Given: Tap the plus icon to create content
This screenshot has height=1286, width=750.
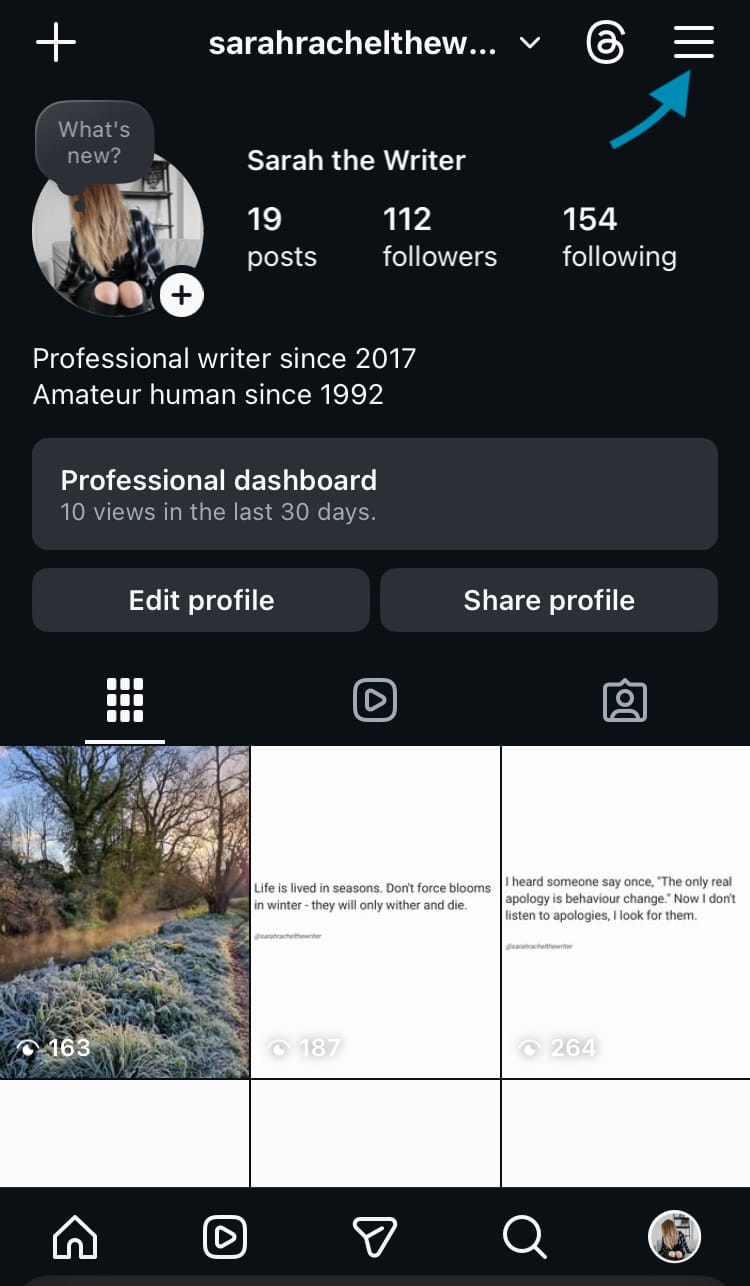Looking at the screenshot, I should [x=56, y=43].
